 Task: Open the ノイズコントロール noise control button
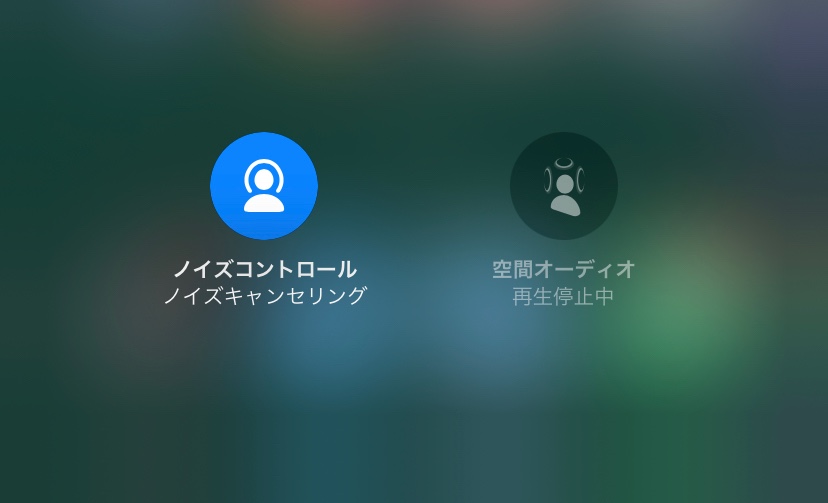[x=264, y=186]
